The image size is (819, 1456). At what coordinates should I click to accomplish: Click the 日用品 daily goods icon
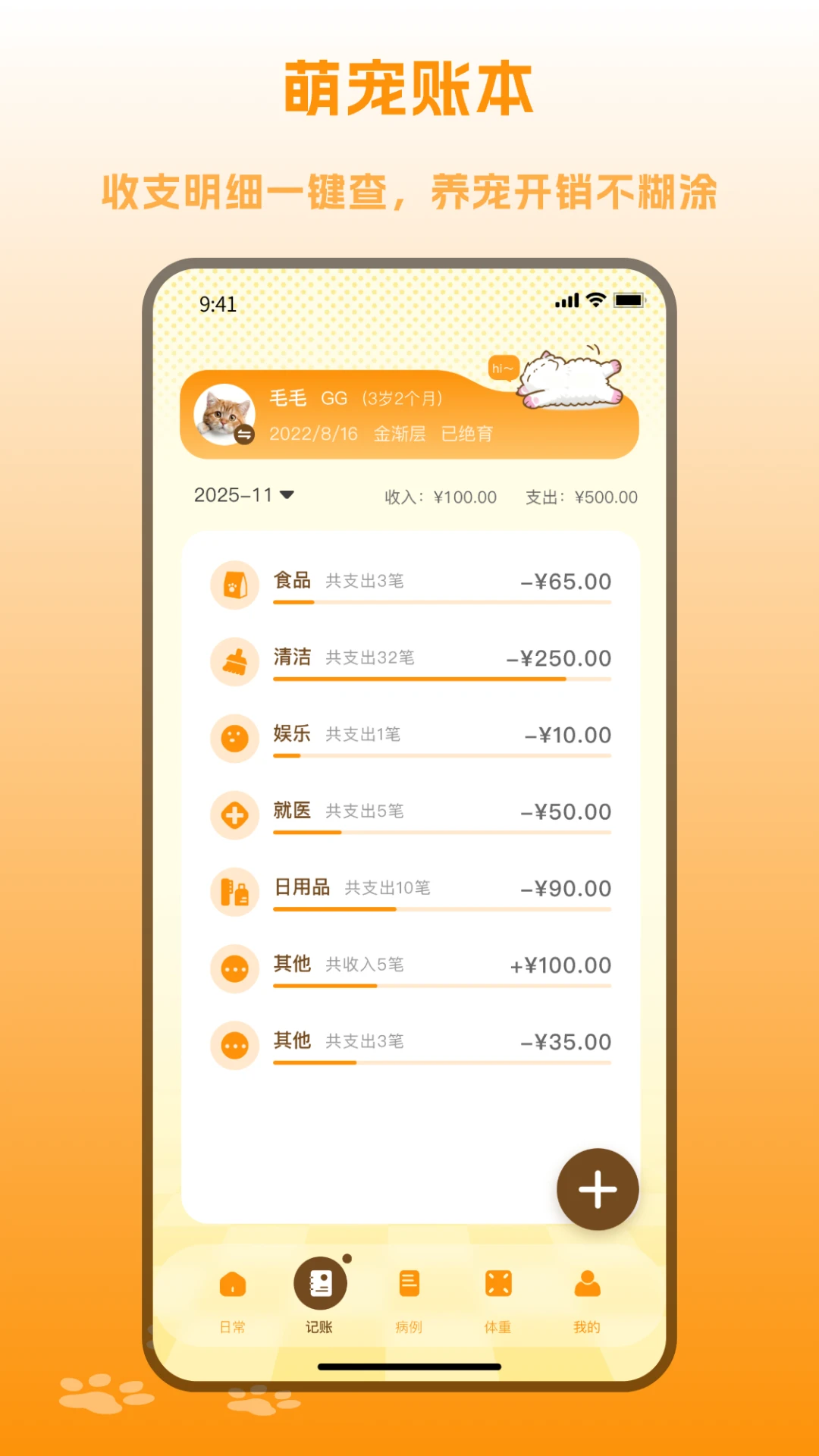(235, 891)
